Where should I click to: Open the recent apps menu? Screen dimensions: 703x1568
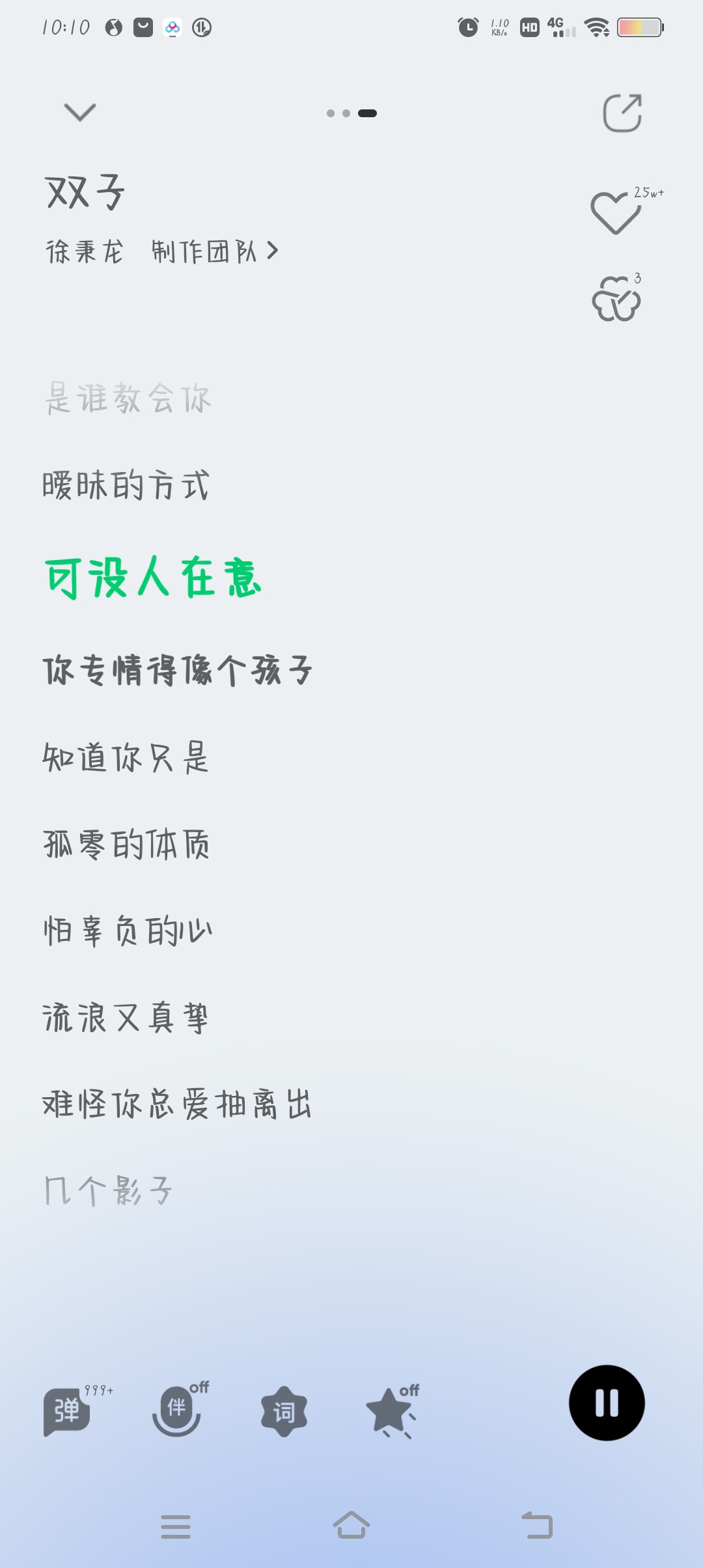click(176, 1526)
